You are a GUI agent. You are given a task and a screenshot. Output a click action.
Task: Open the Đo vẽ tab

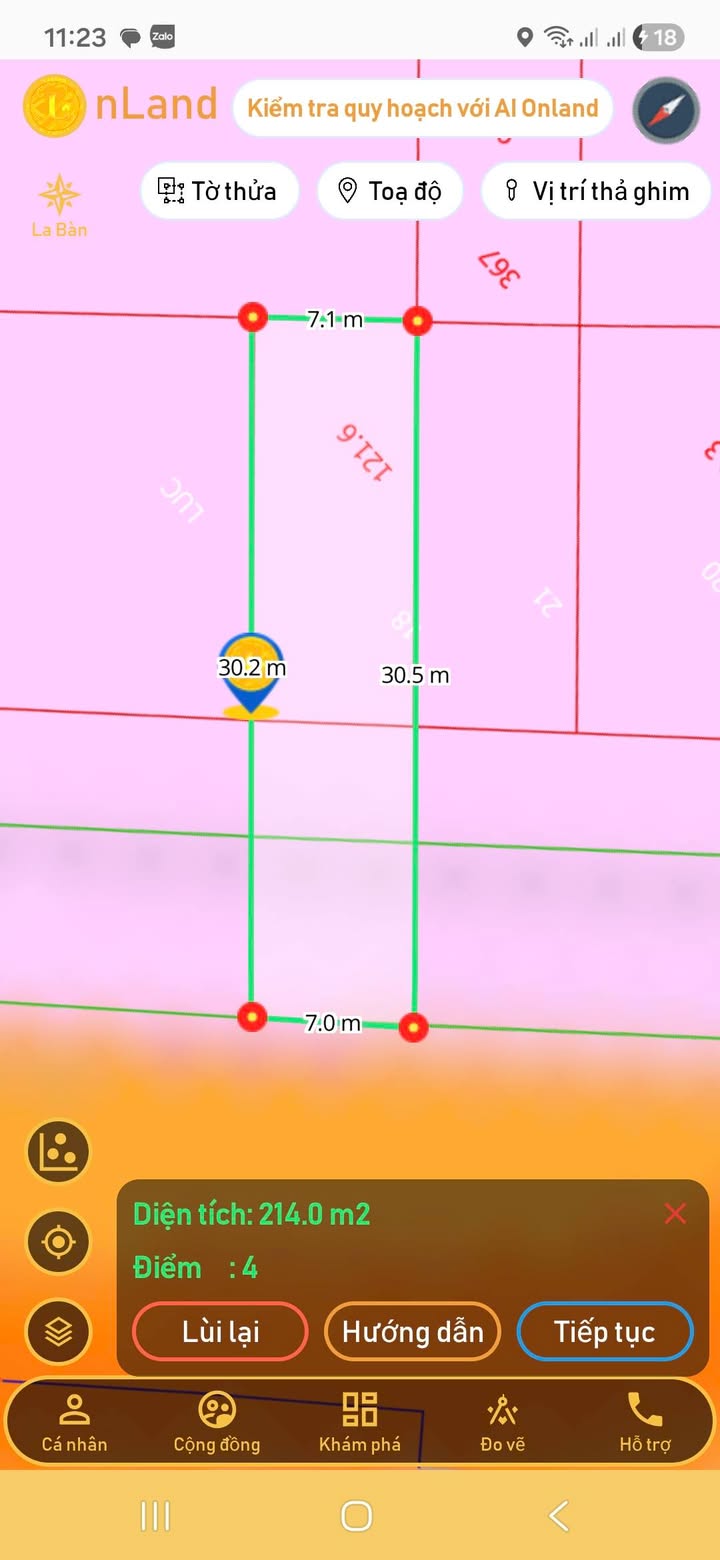[501, 1422]
